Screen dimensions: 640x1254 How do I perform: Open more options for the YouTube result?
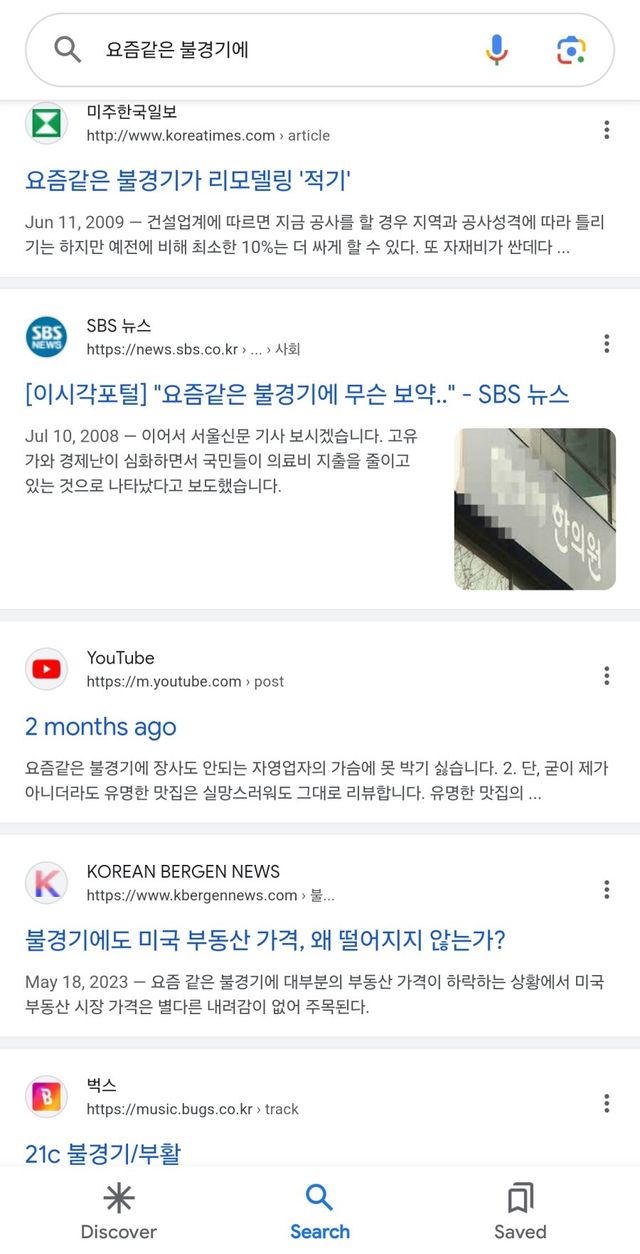pyautogui.click(x=606, y=676)
